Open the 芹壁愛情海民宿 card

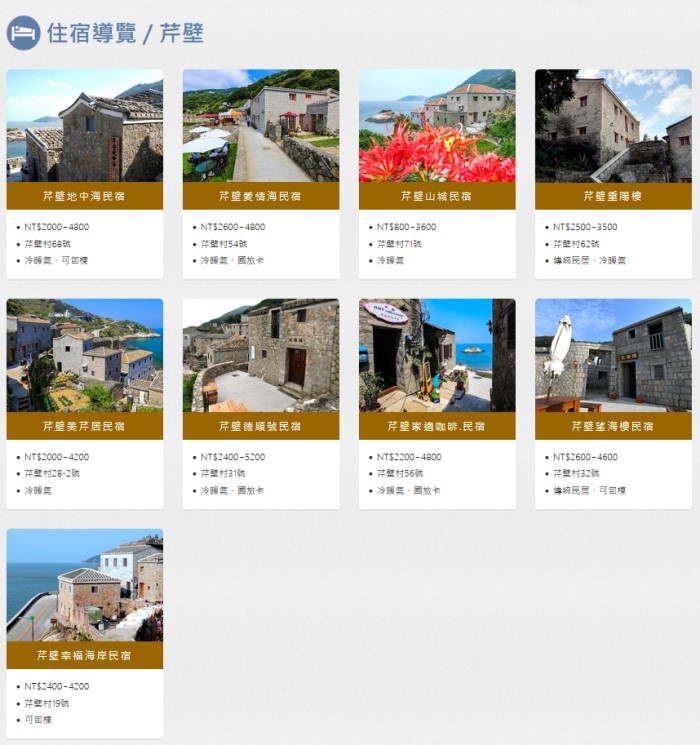point(260,196)
